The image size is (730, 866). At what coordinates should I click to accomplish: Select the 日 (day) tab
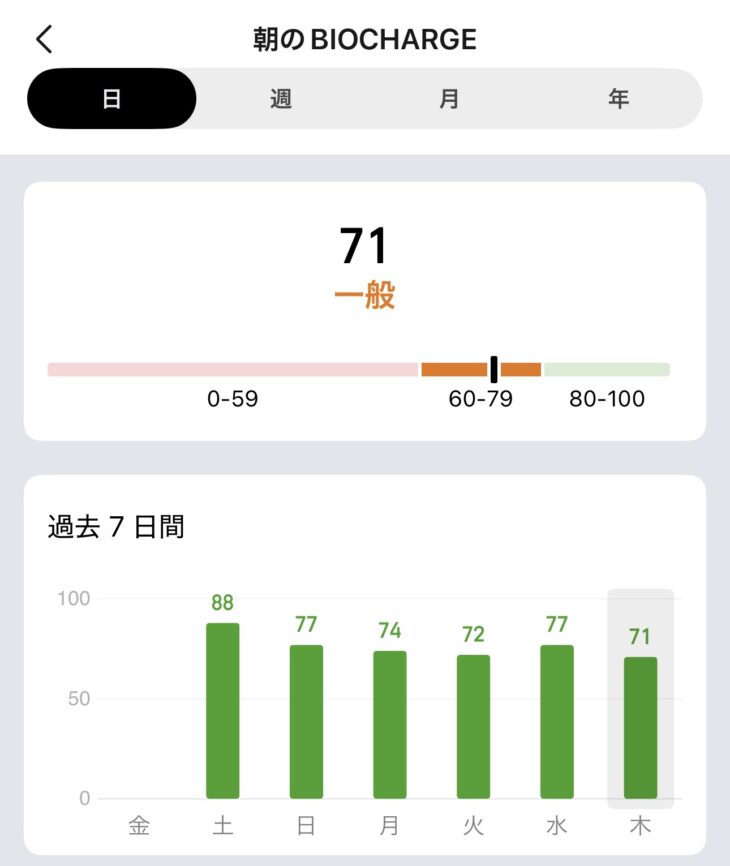113,98
